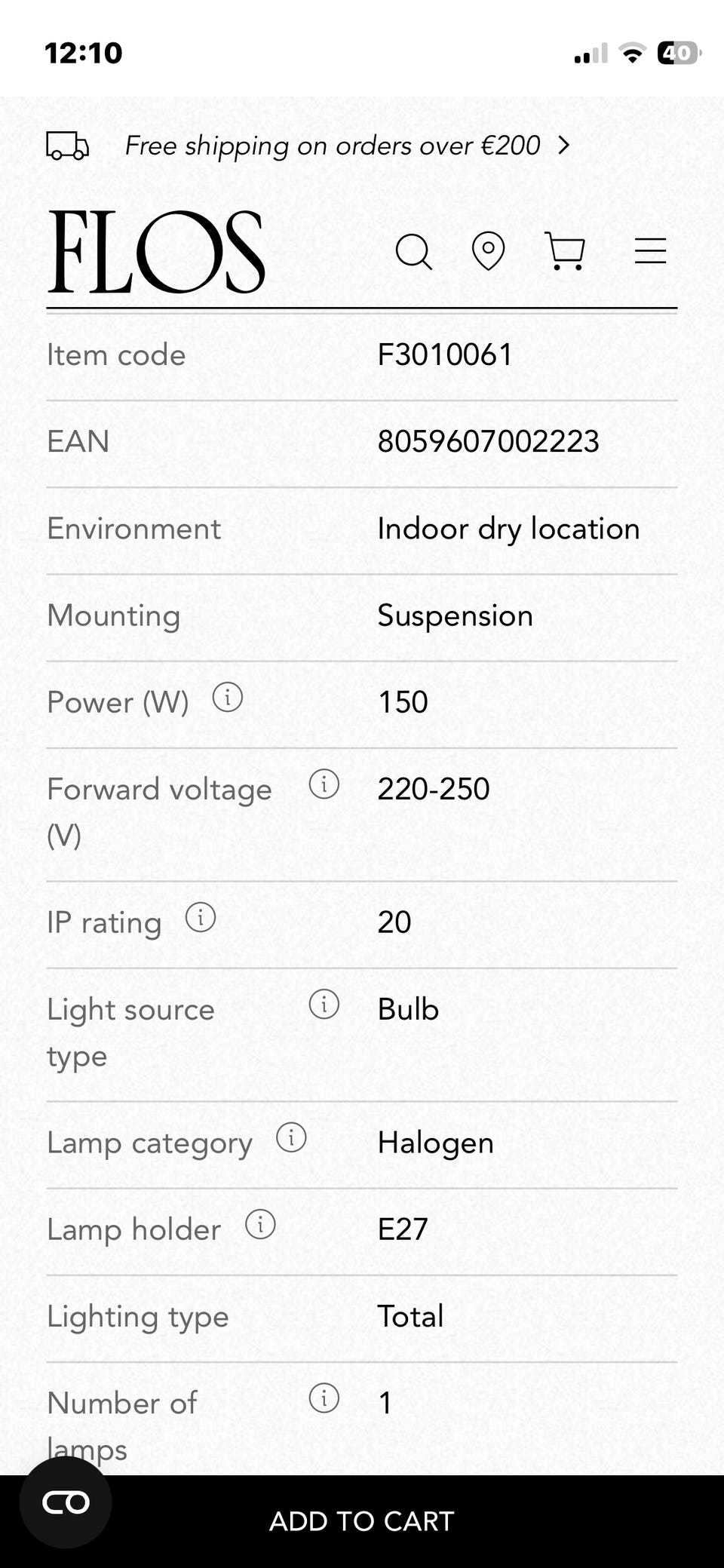View the shopping cart
Image resolution: width=724 pixels, height=1568 pixels.
tap(565, 251)
